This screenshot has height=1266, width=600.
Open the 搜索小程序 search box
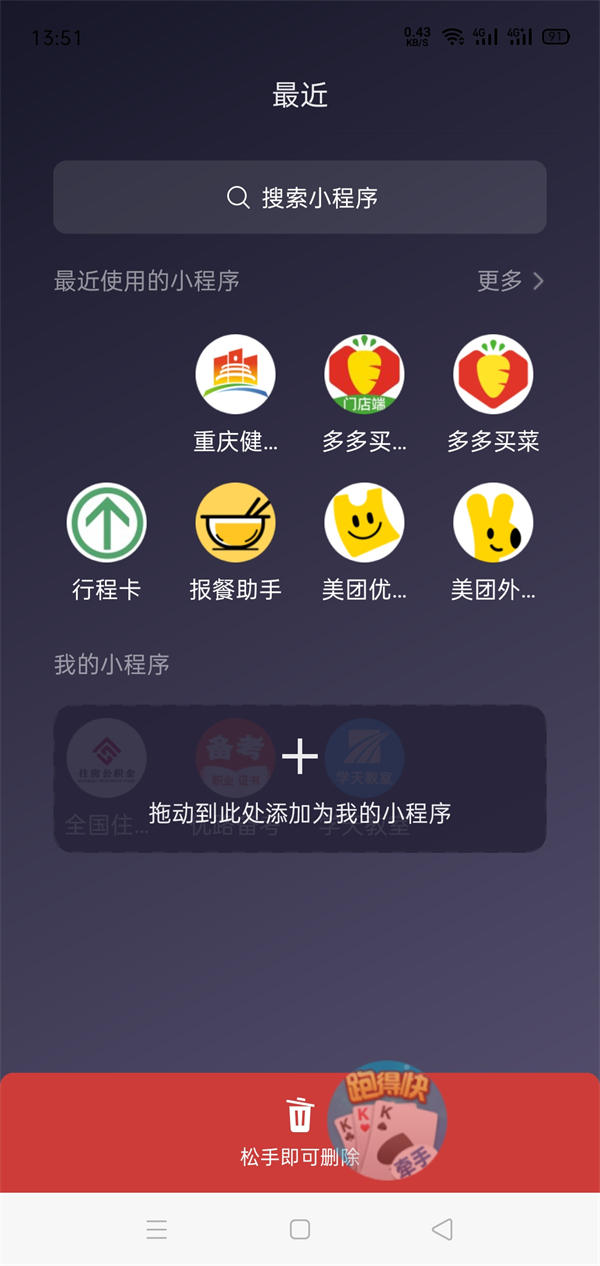coord(300,198)
